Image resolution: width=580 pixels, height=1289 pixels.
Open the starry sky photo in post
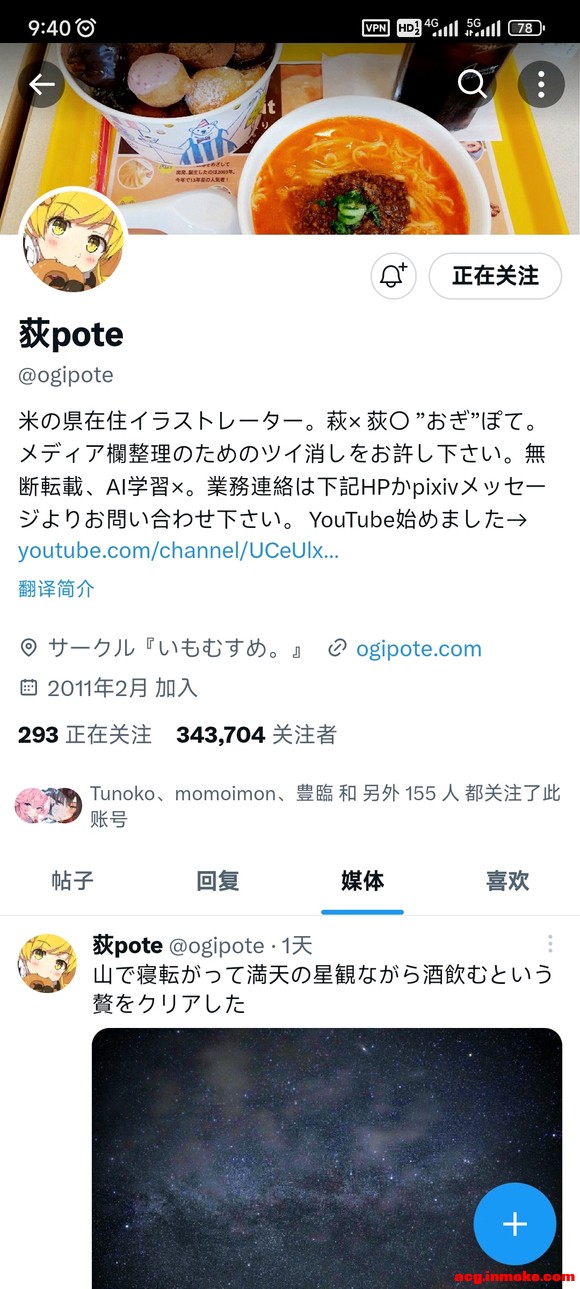(327, 1158)
